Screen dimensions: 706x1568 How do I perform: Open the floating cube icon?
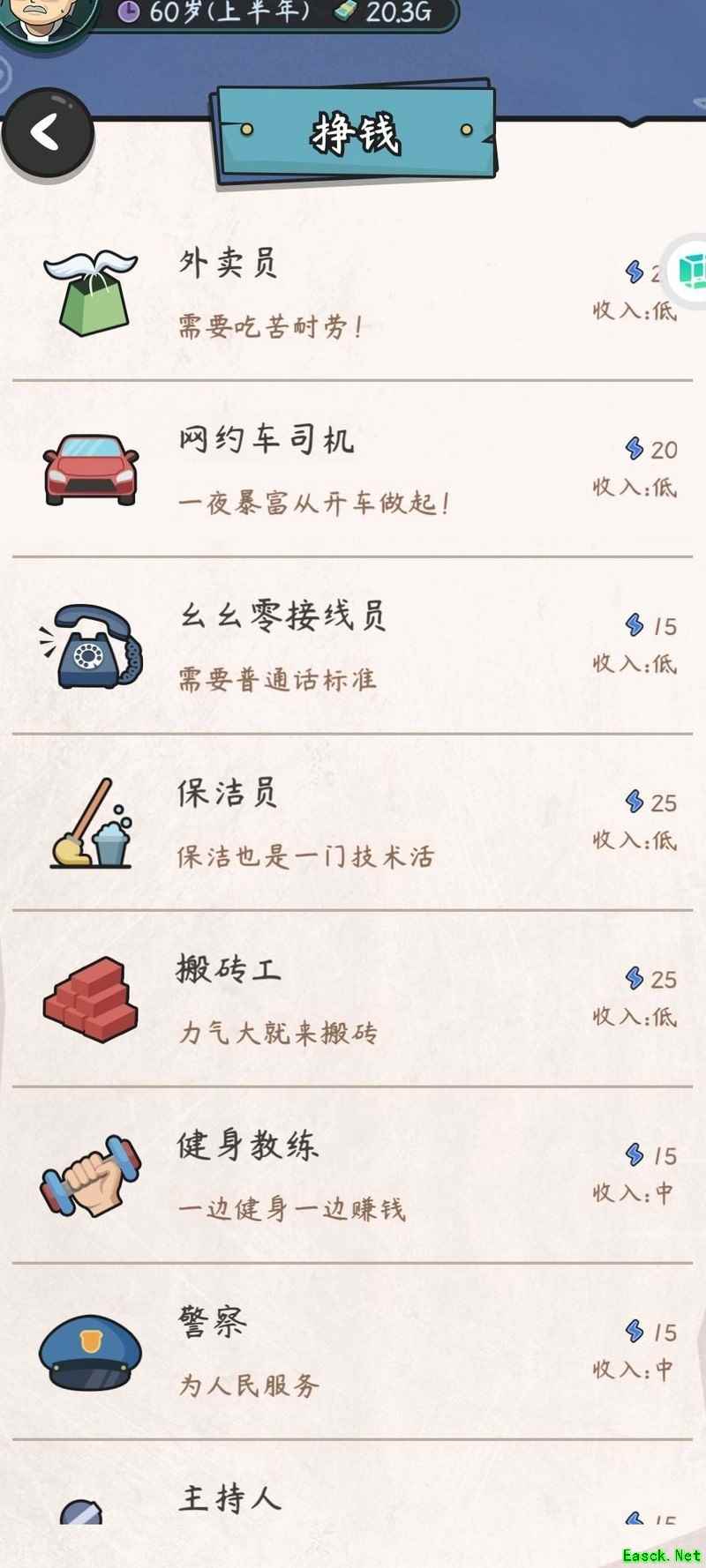point(688,270)
